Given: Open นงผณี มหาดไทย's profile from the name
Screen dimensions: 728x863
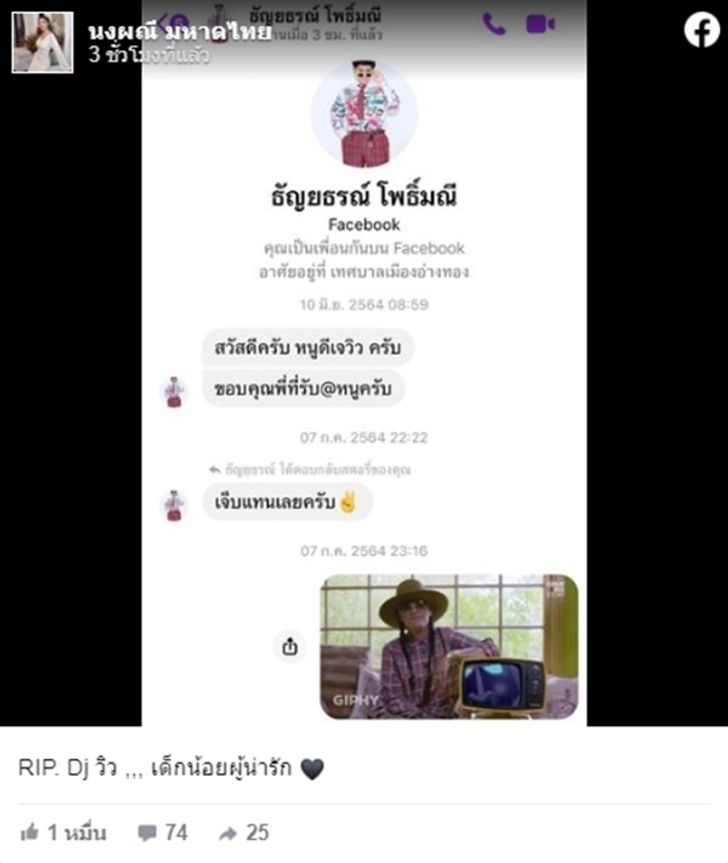Looking at the screenshot, I should coord(179,30).
